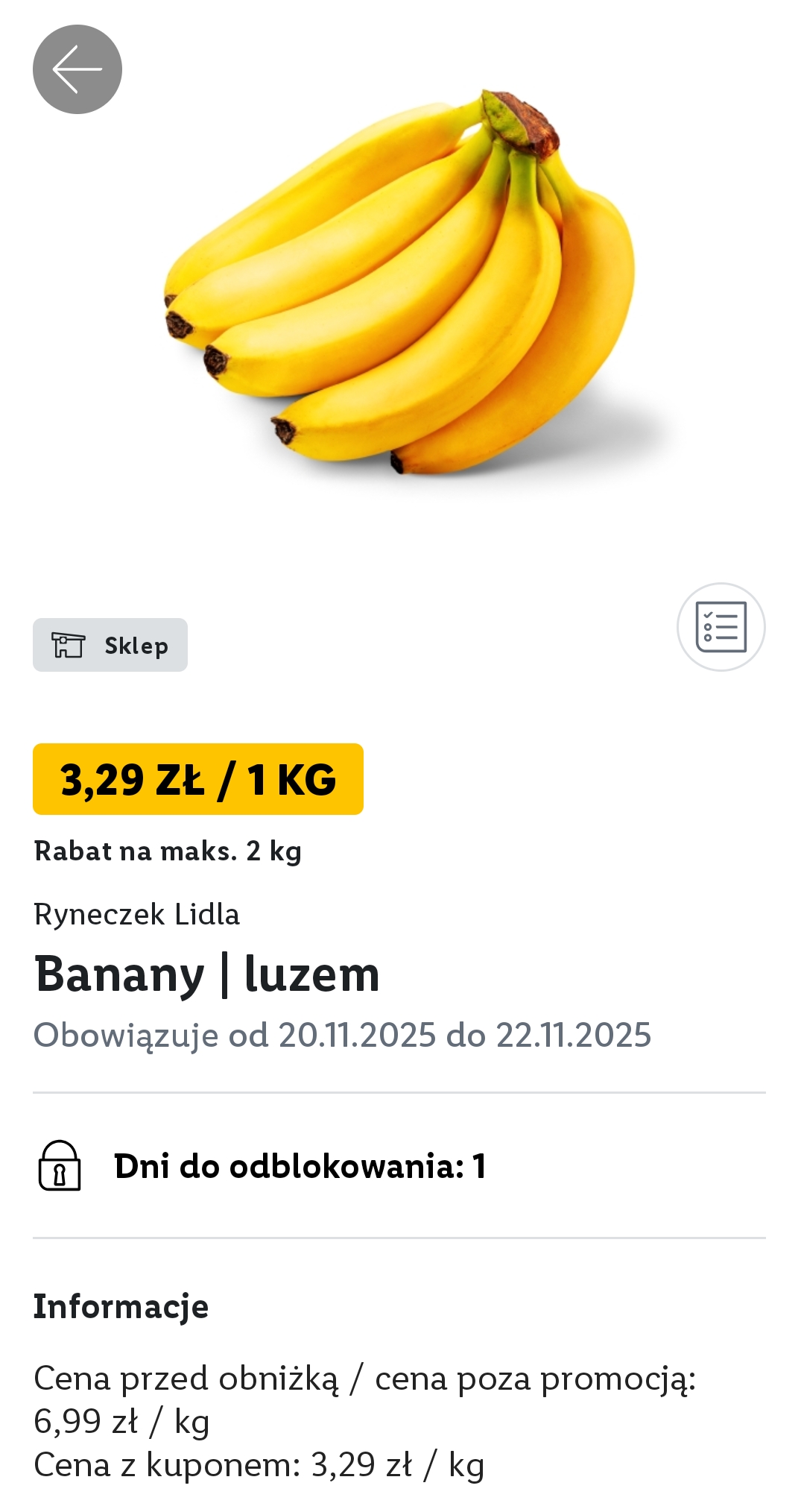Click the Banany | luzem product title
Viewport: 801px width, 1512px height.
click(207, 974)
